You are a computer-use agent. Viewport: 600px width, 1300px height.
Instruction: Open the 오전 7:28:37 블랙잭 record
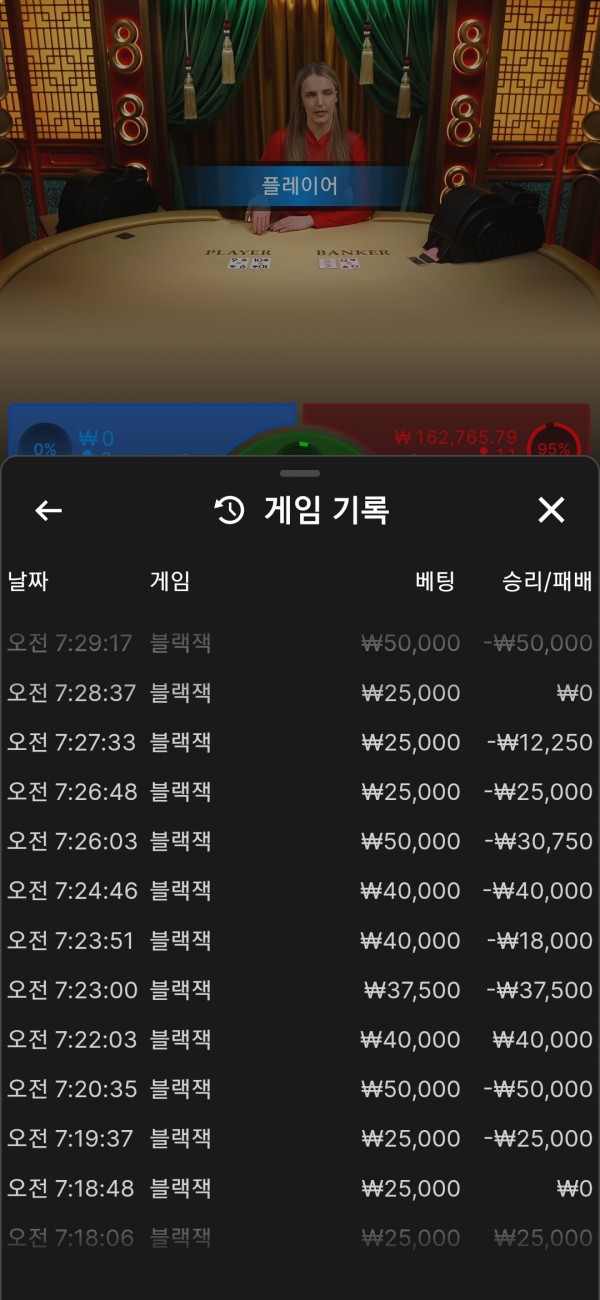(x=300, y=693)
